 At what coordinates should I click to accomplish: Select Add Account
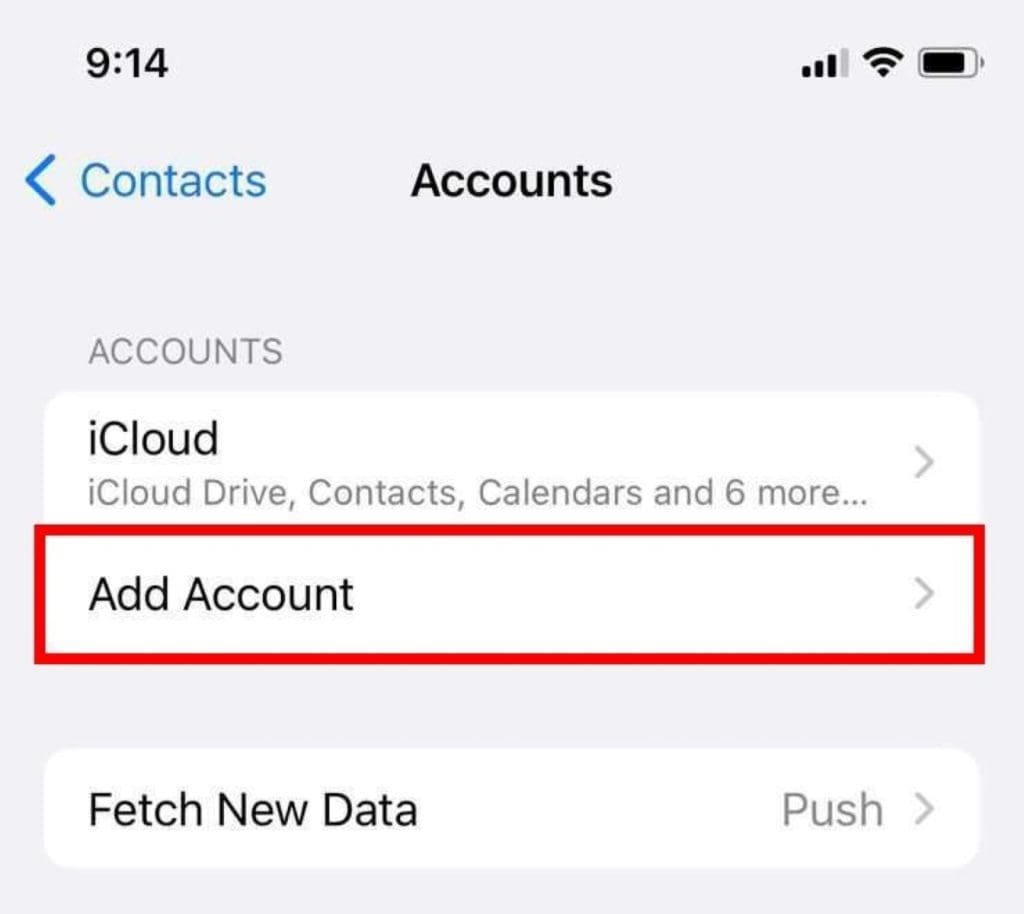click(x=510, y=594)
